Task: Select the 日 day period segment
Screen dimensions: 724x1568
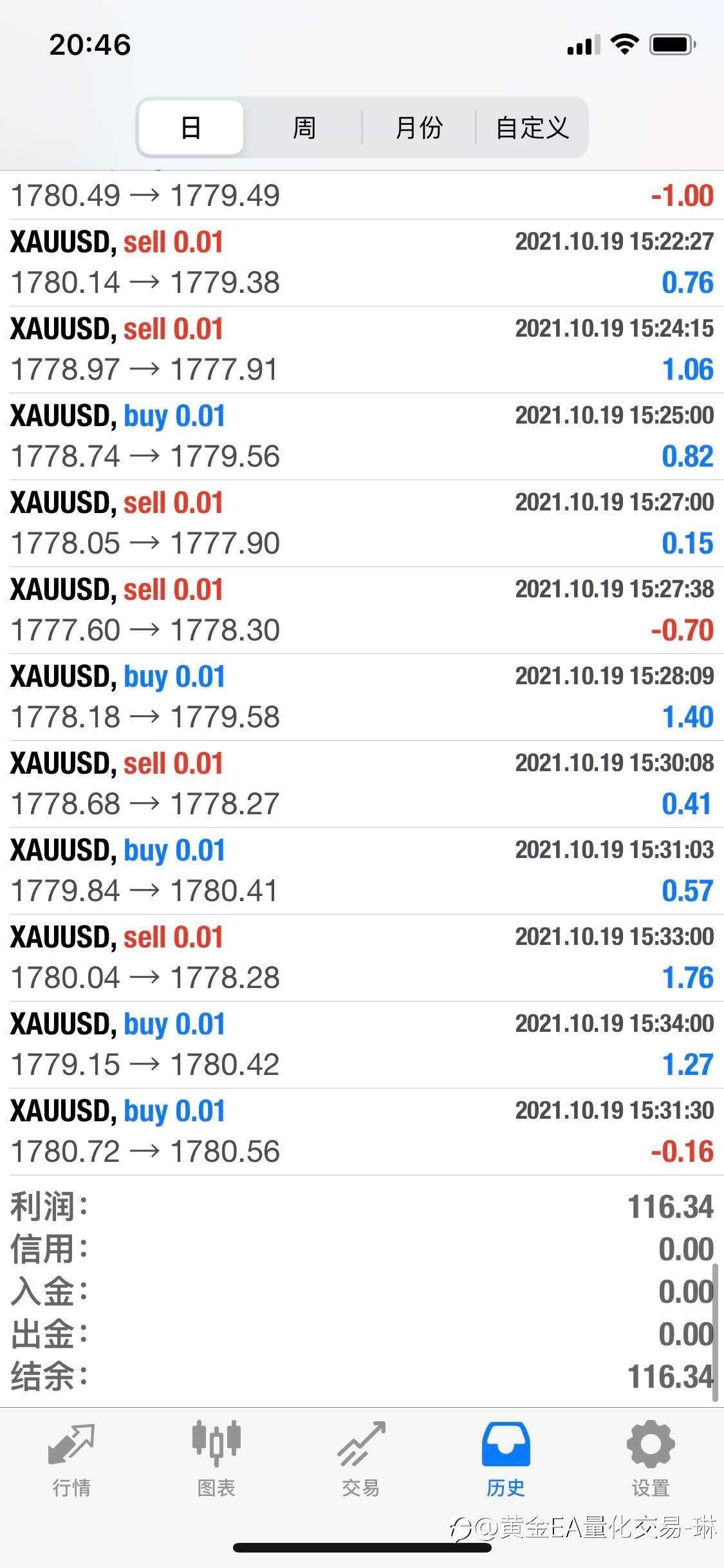Action: coord(191,127)
